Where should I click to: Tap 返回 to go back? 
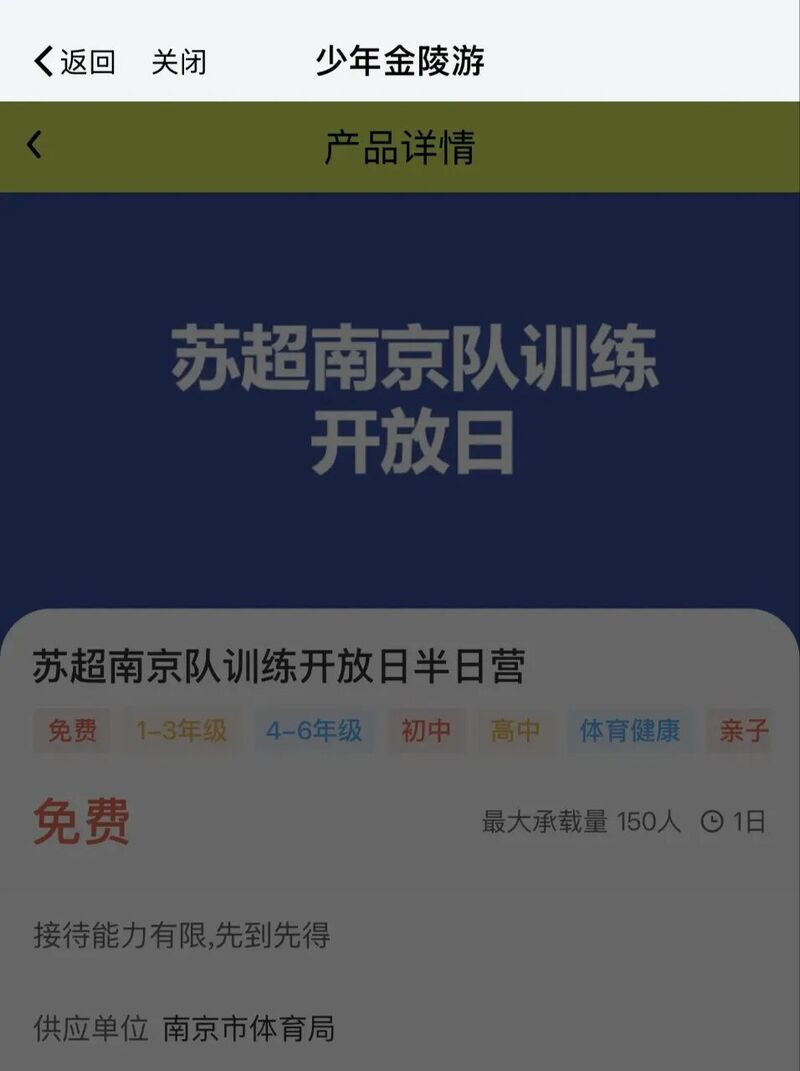tap(75, 62)
